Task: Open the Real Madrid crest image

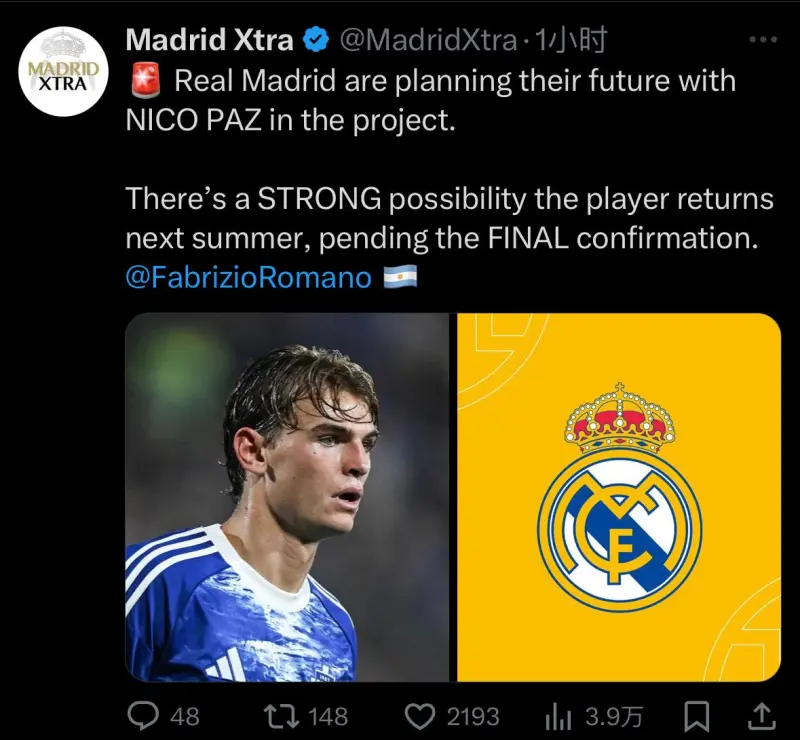Action: click(x=619, y=497)
